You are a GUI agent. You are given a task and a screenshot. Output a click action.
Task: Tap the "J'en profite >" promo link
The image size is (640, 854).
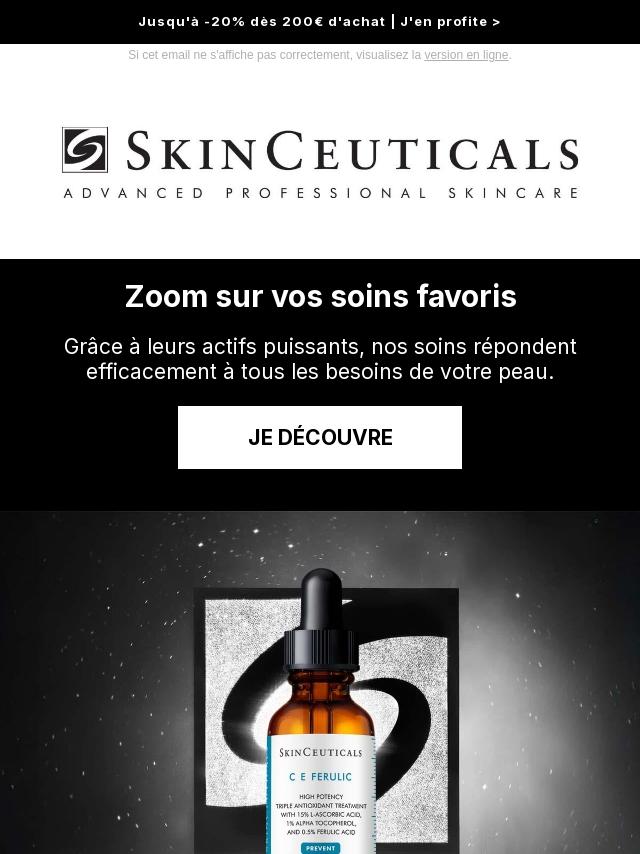pyautogui.click(x=450, y=22)
